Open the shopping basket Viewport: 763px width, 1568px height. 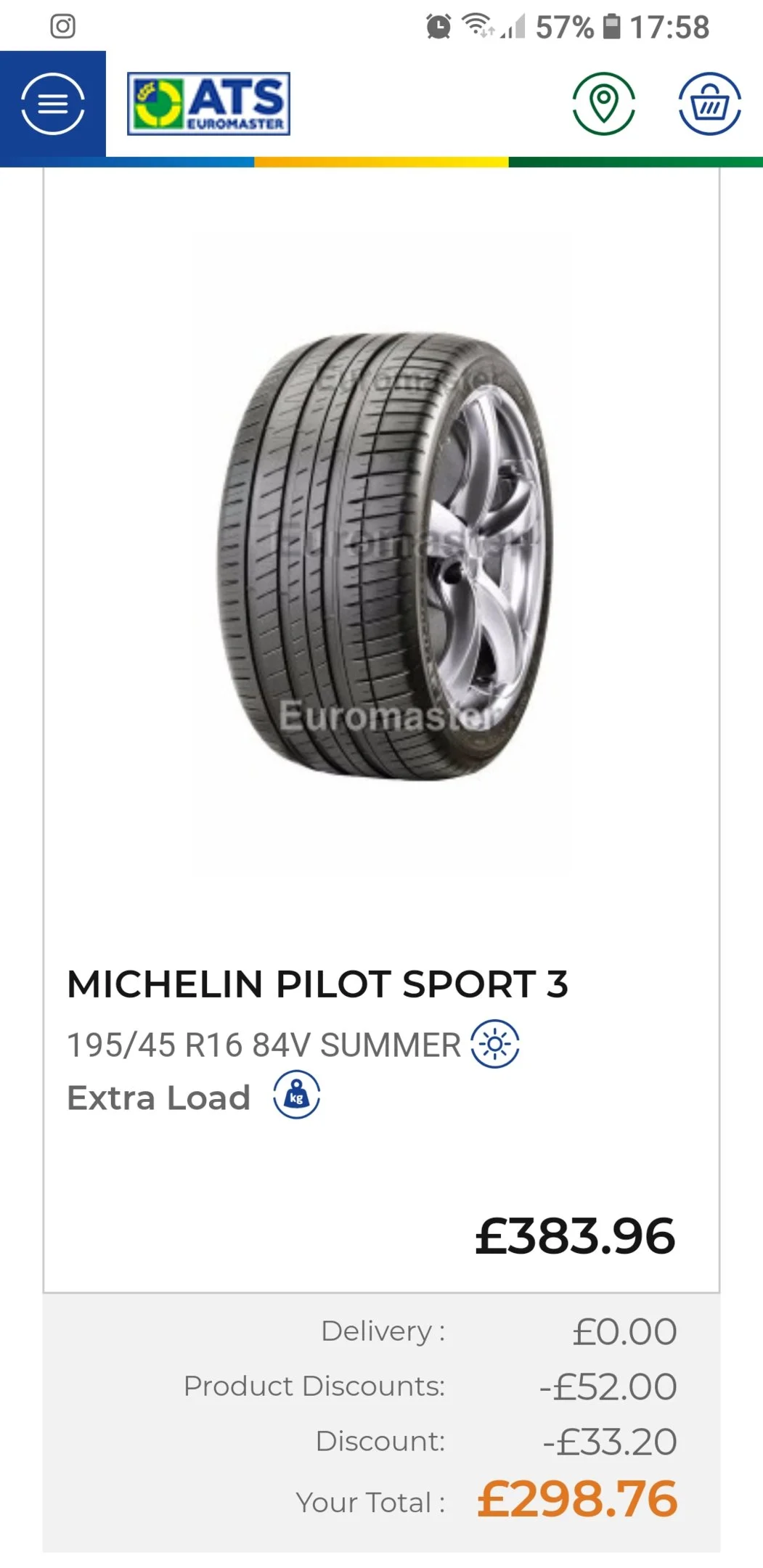coord(709,103)
